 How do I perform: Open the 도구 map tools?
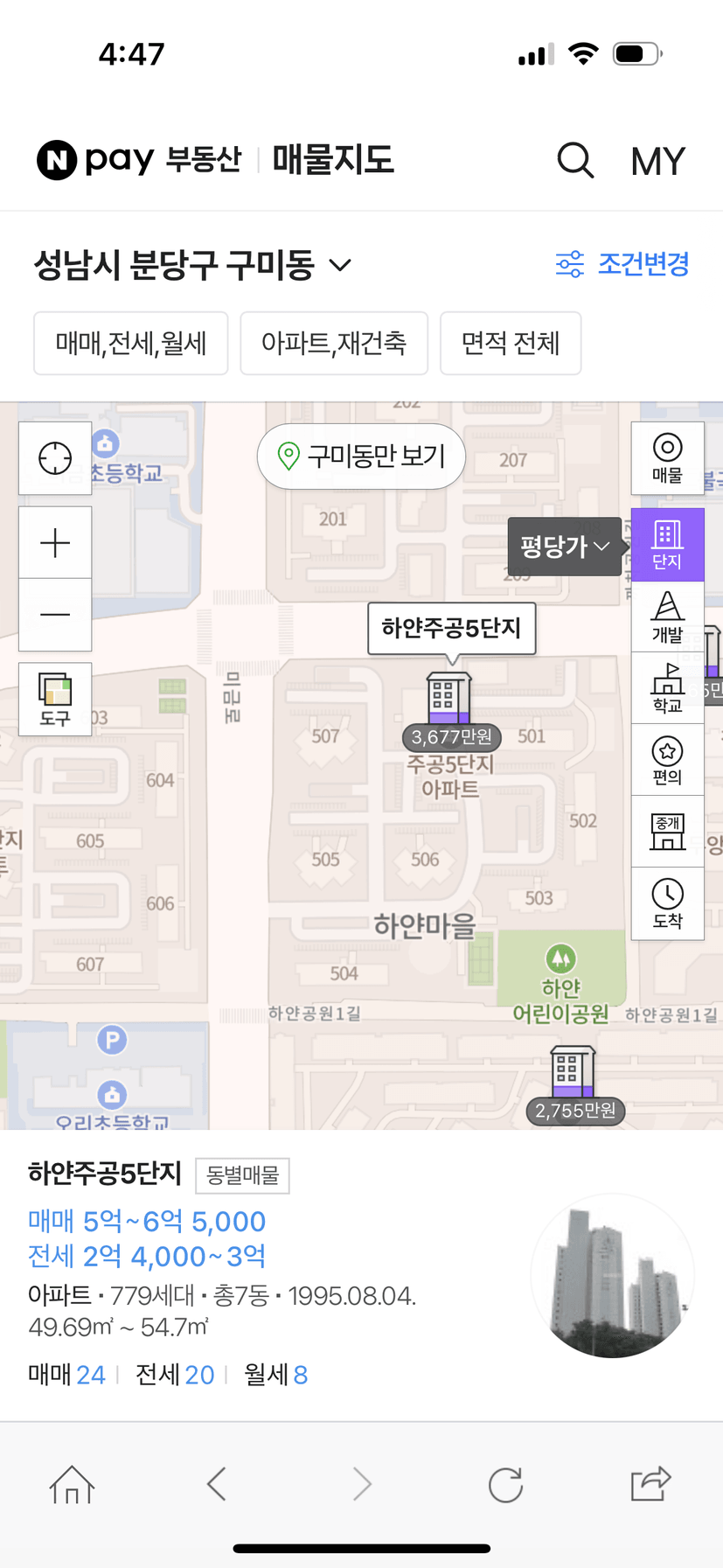(55, 699)
